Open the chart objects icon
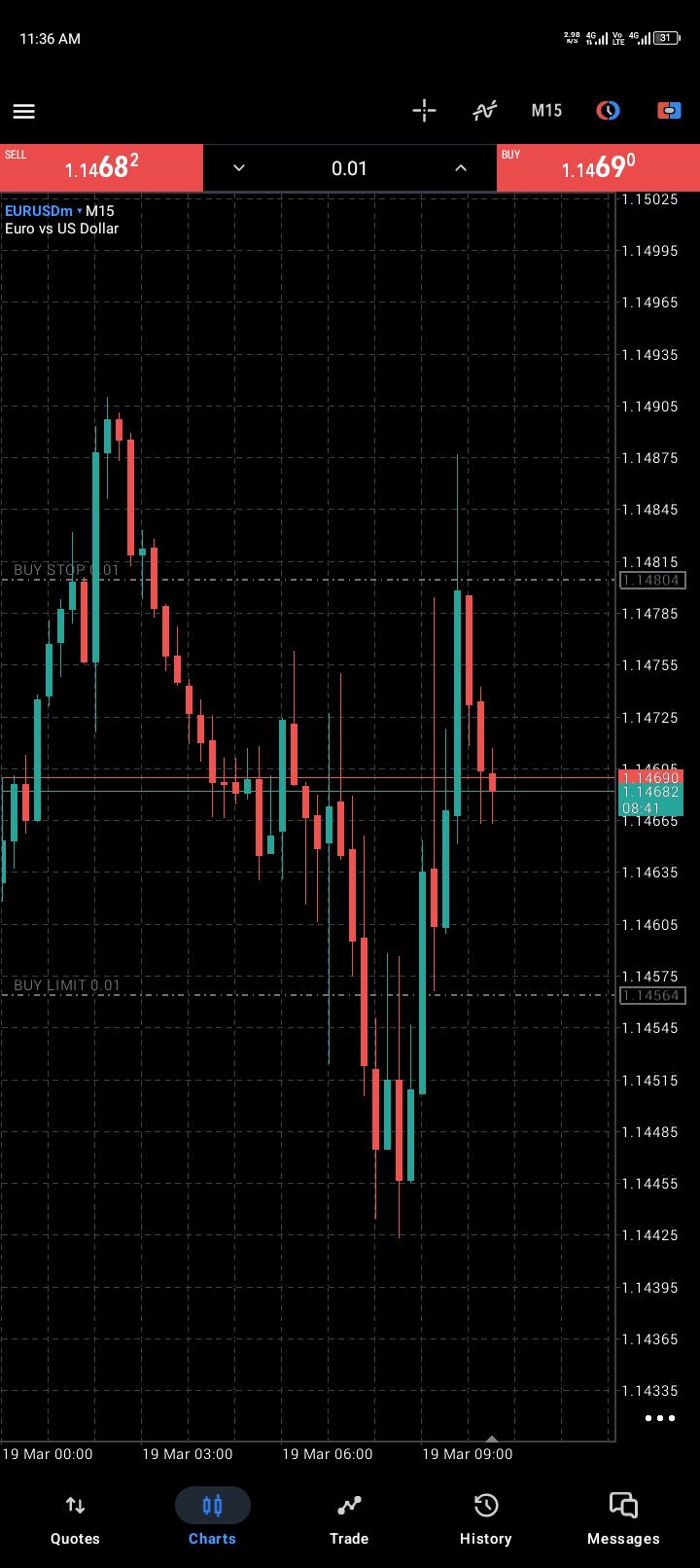The image size is (700, 1568). 608,110
